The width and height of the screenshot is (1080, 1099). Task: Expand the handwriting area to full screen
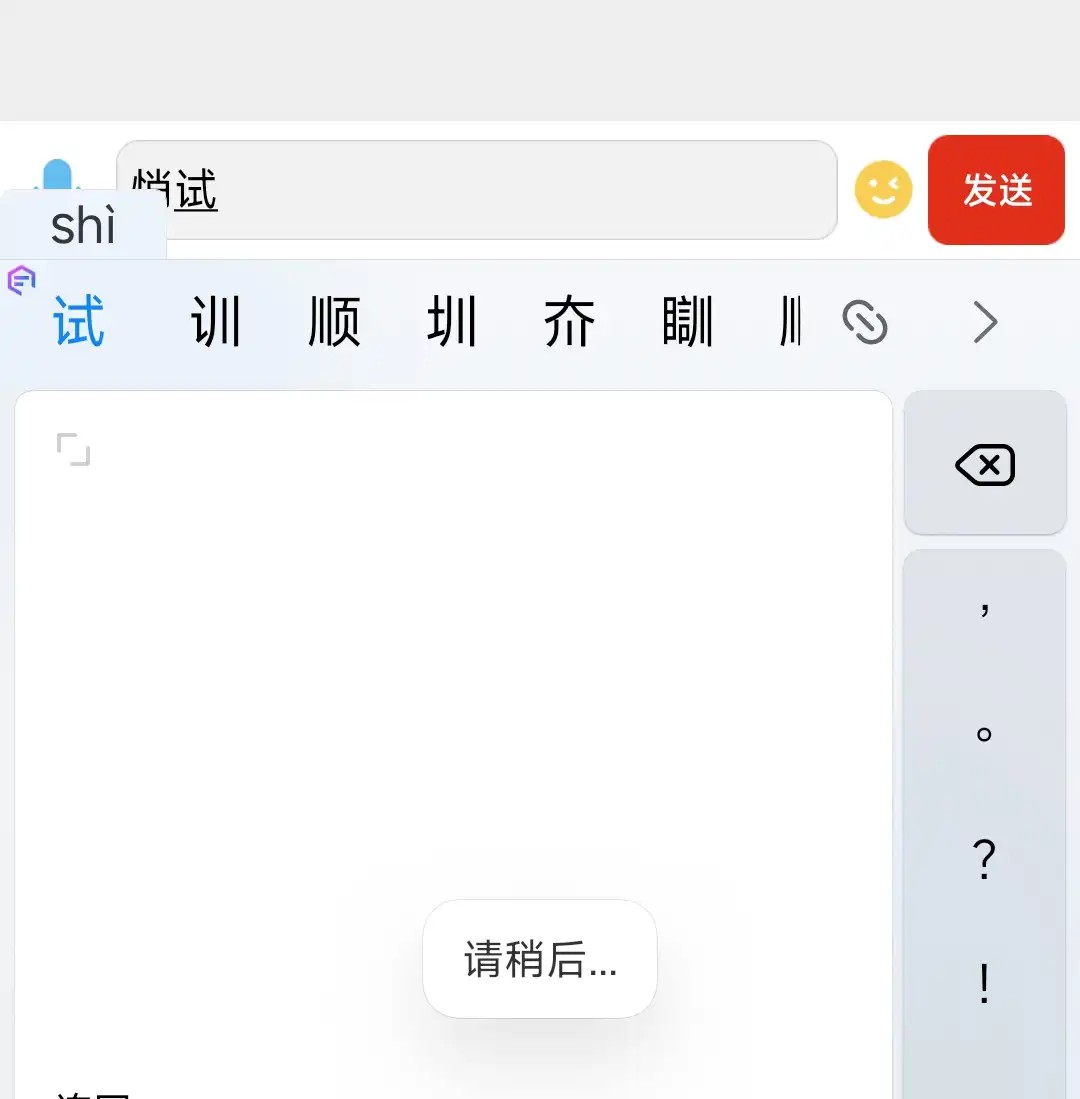coord(74,449)
